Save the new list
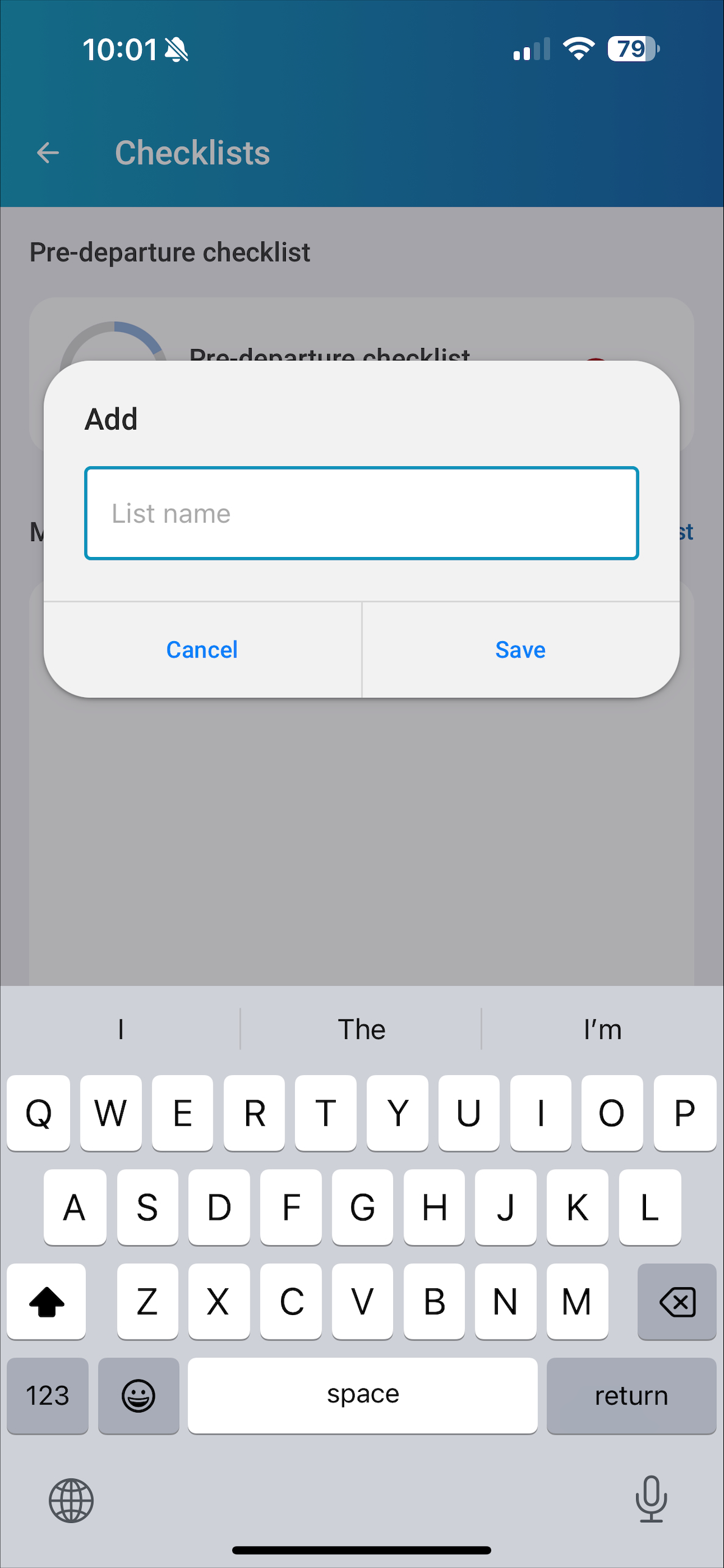This screenshot has height=1568, width=724. coord(520,650)
